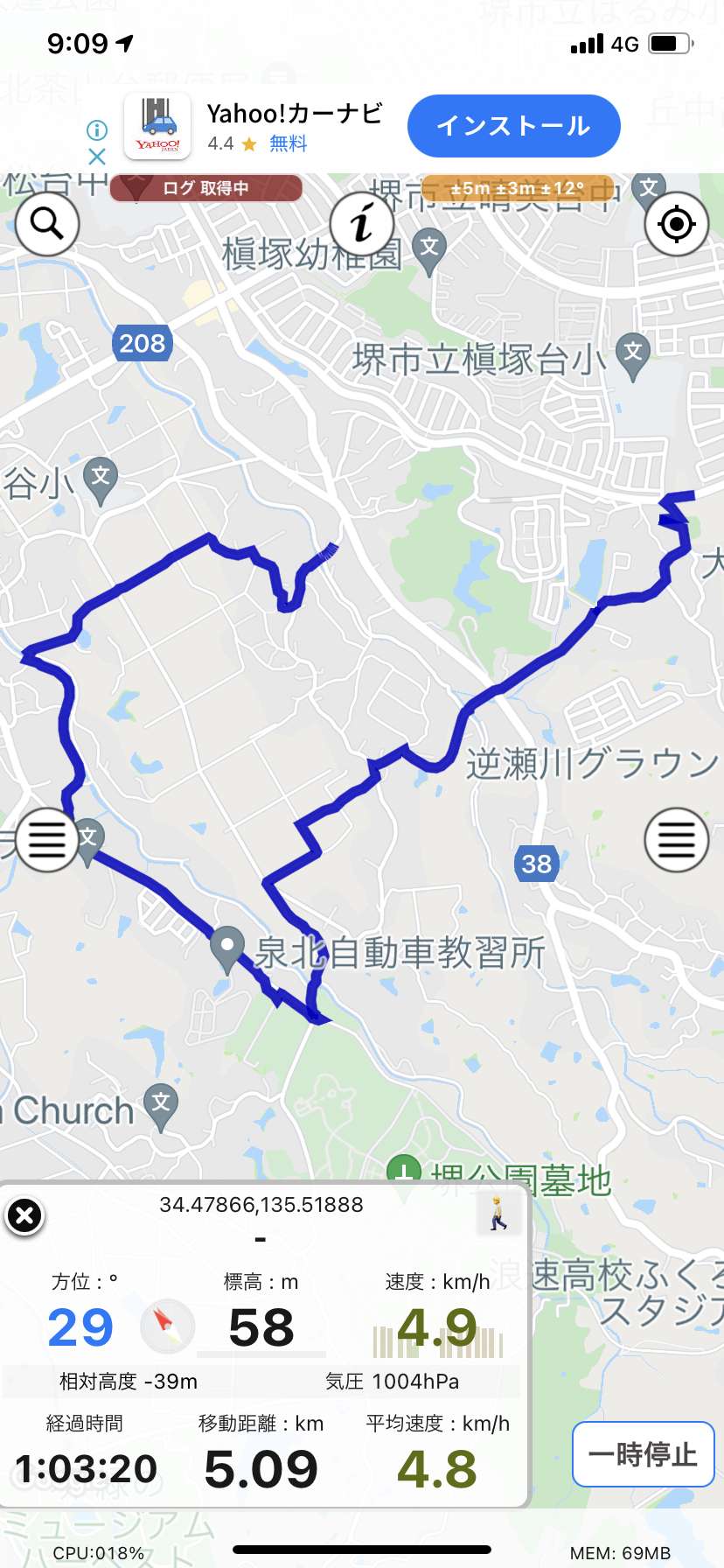Tap the compass icon in stats panel
724x1568 pixels.
167,1326
